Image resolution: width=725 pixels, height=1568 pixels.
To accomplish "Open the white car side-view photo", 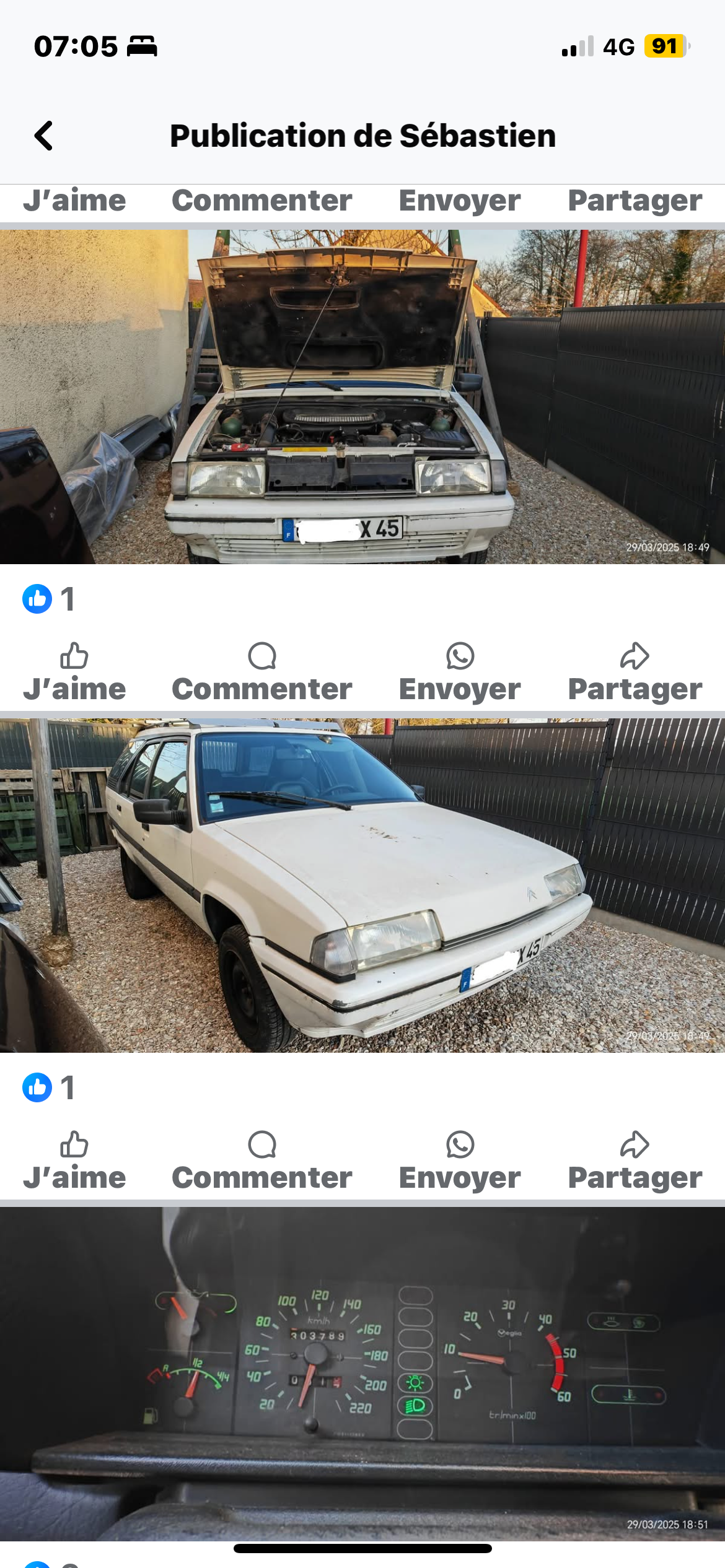I will [362, 885].
